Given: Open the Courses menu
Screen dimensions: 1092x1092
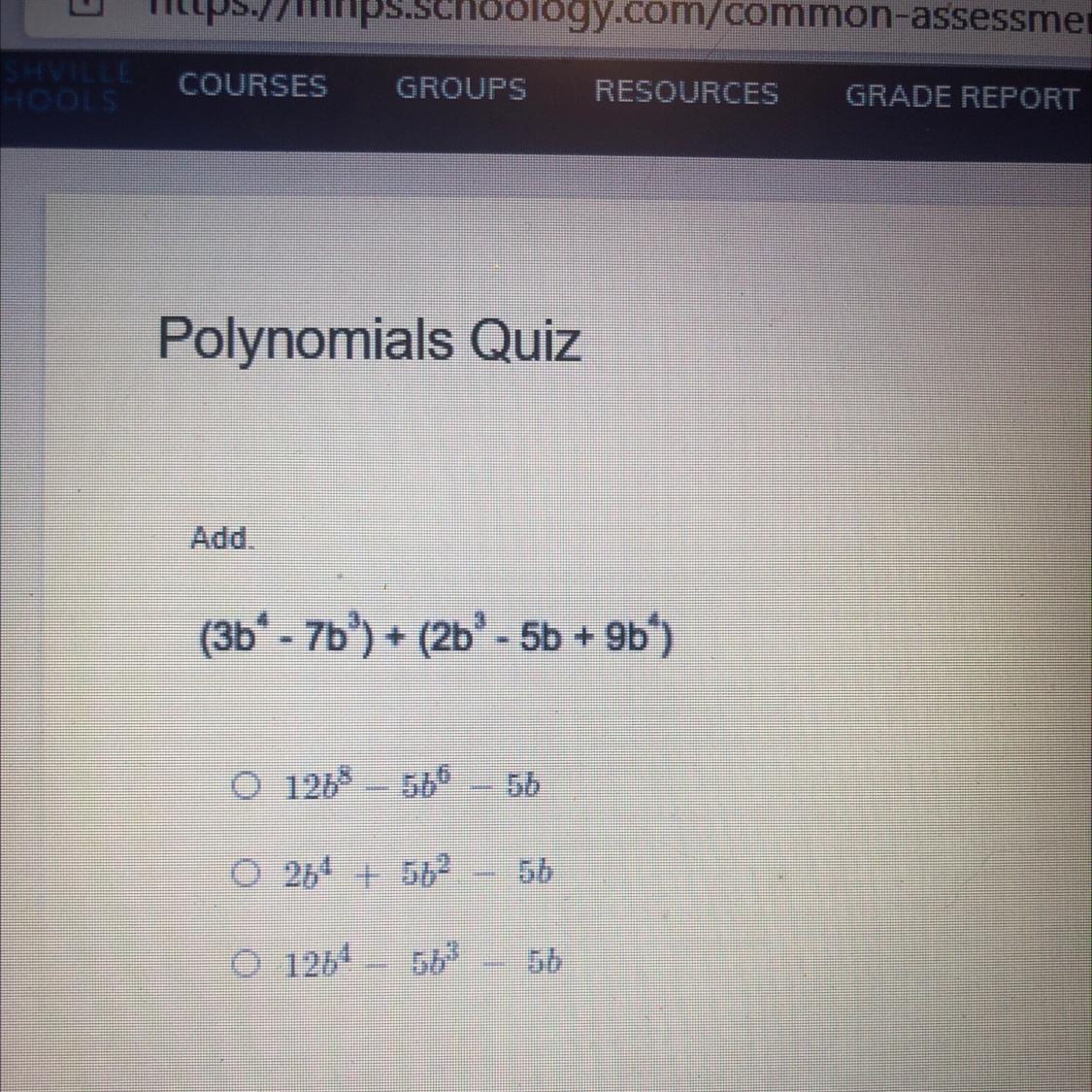Looking at the screenshot, I should [x=252, y=85].
